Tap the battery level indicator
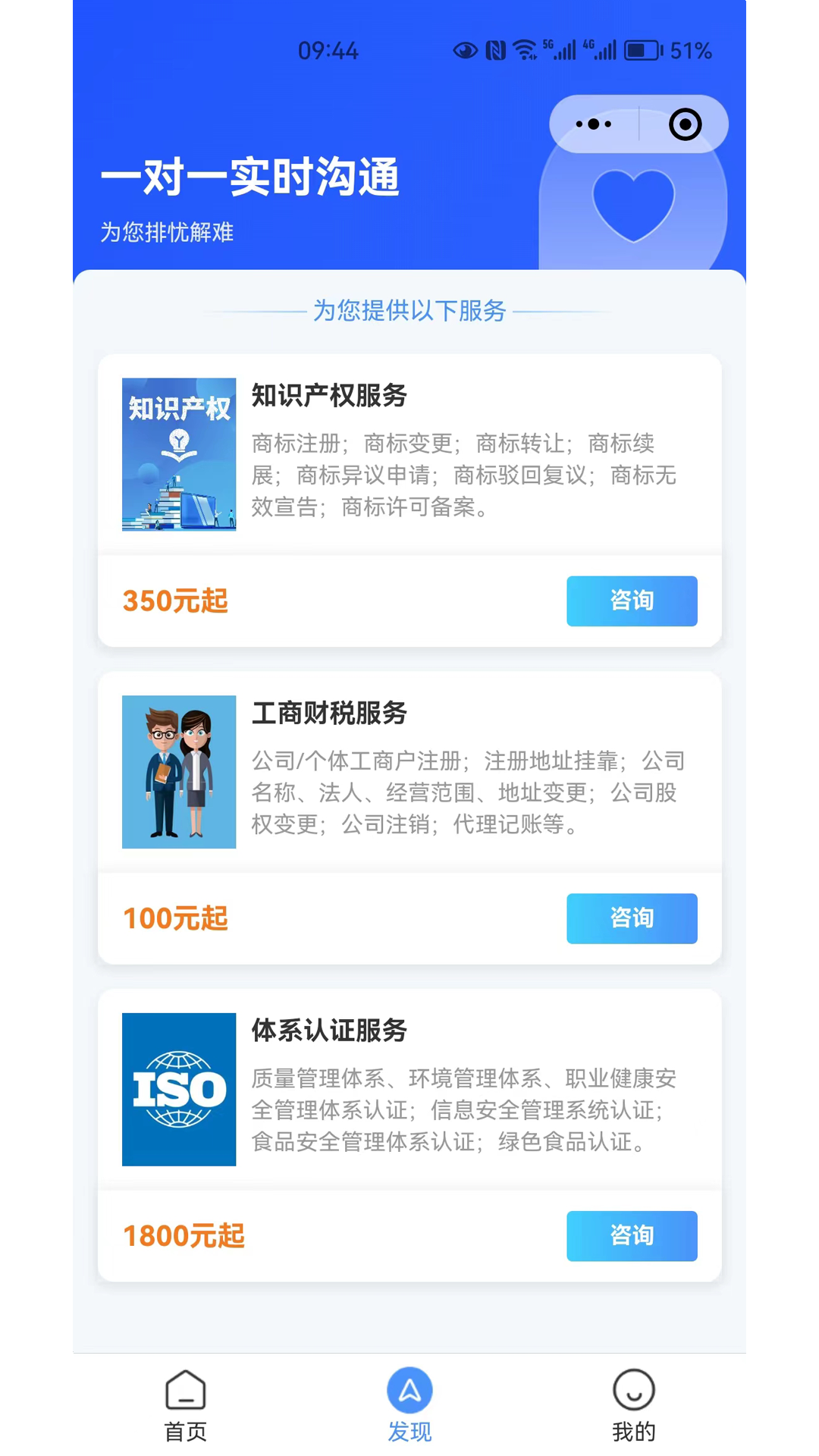The image size is (819, 1456). 641,51
